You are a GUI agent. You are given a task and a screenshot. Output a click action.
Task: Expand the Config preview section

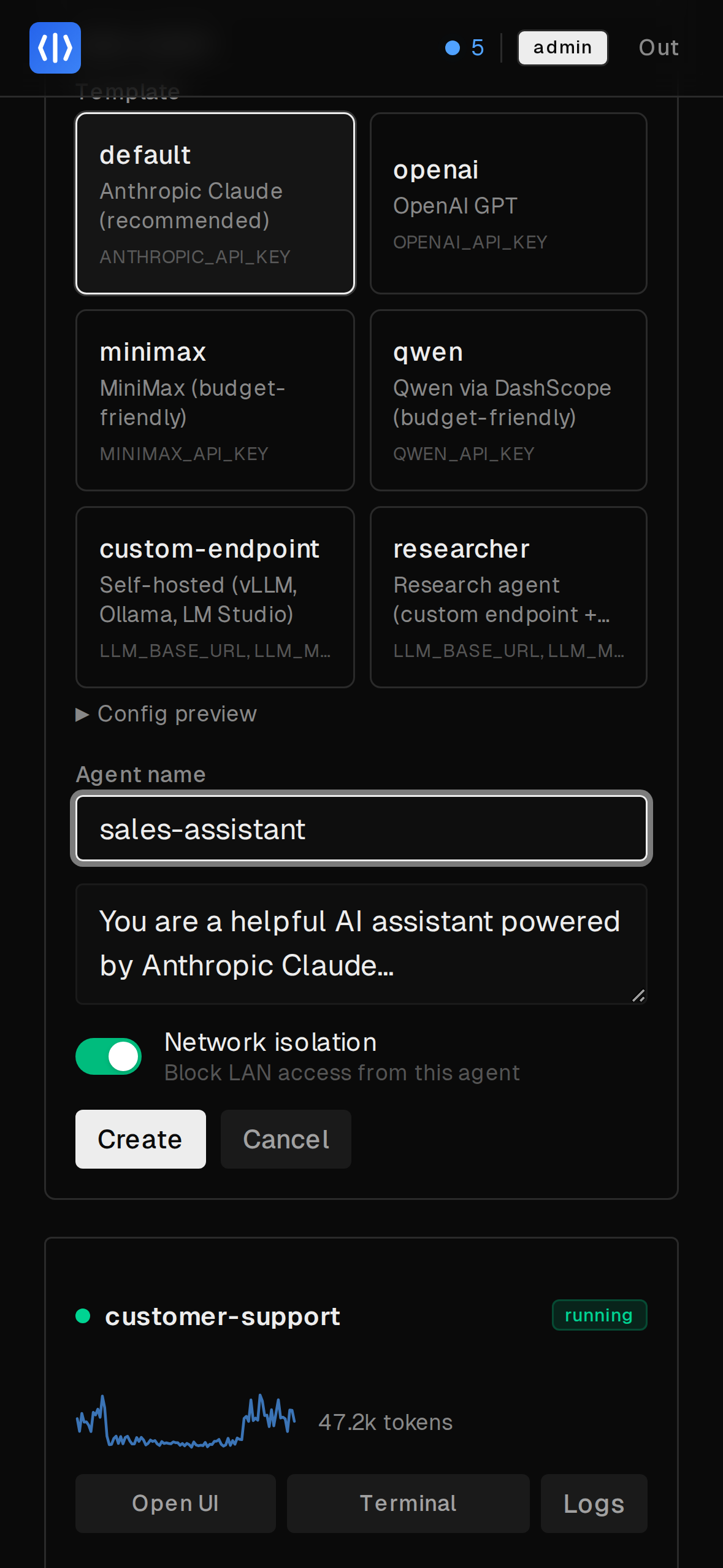pyautogui.click(x=167, y=713)
